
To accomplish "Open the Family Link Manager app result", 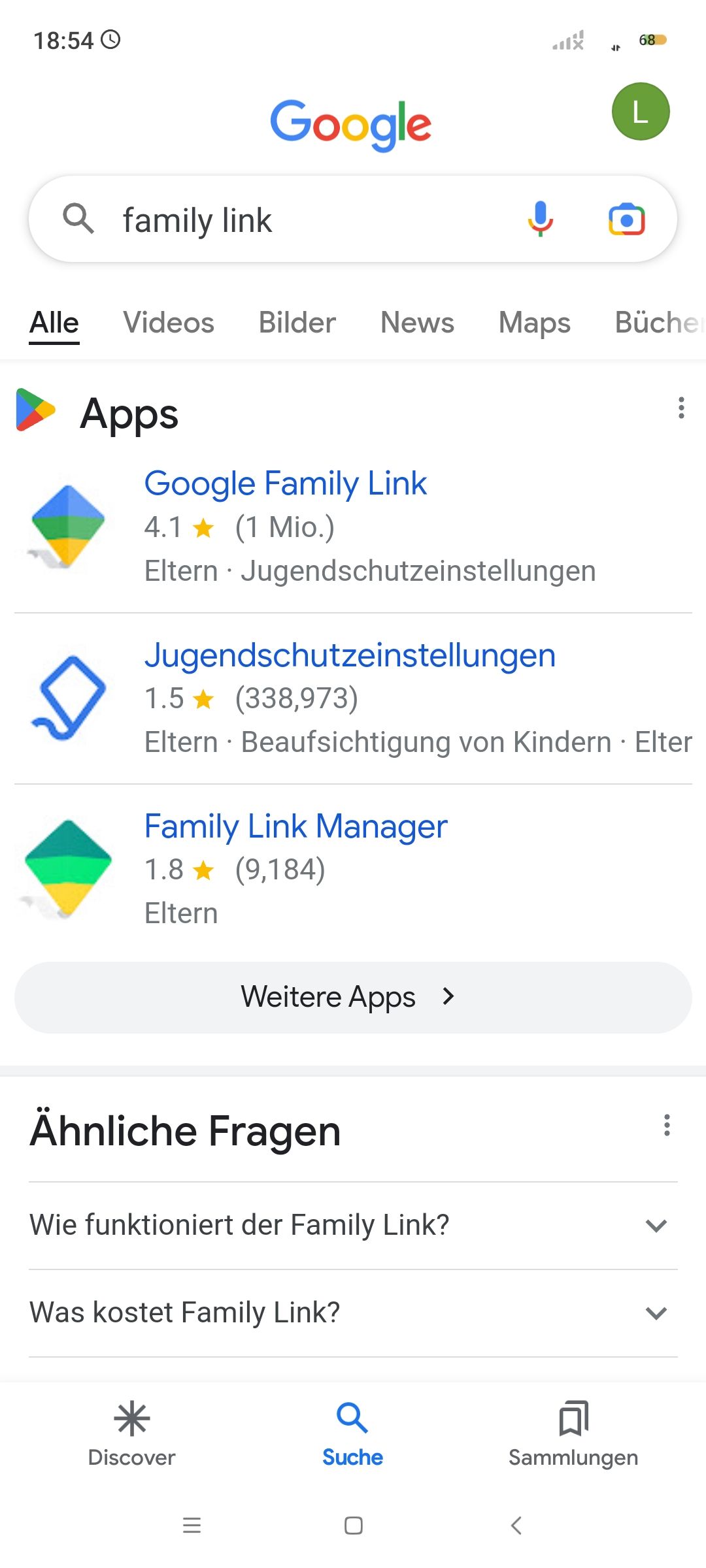I will point(295,826).
